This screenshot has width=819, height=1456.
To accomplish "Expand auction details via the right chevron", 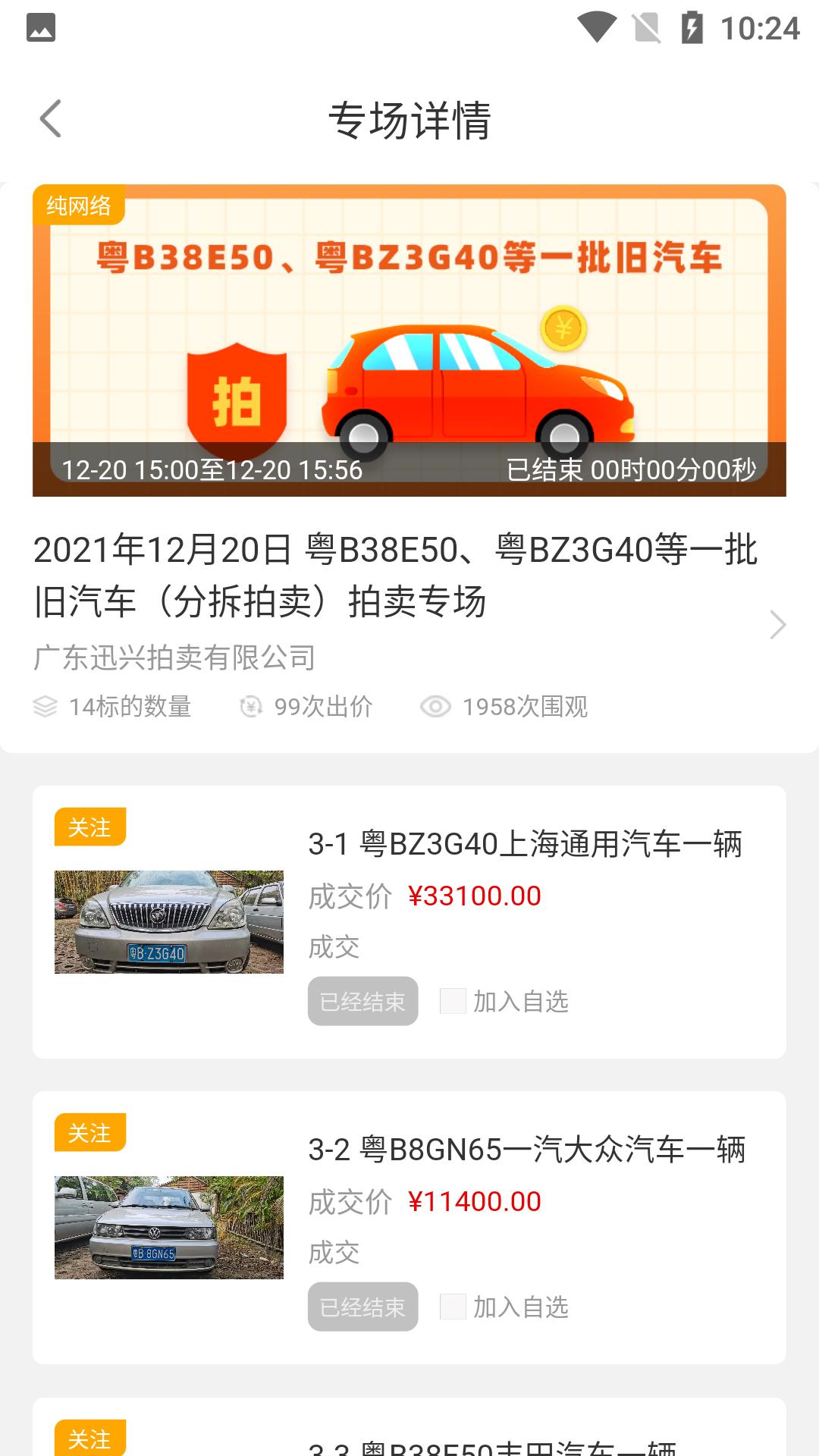I will [777, 625].
